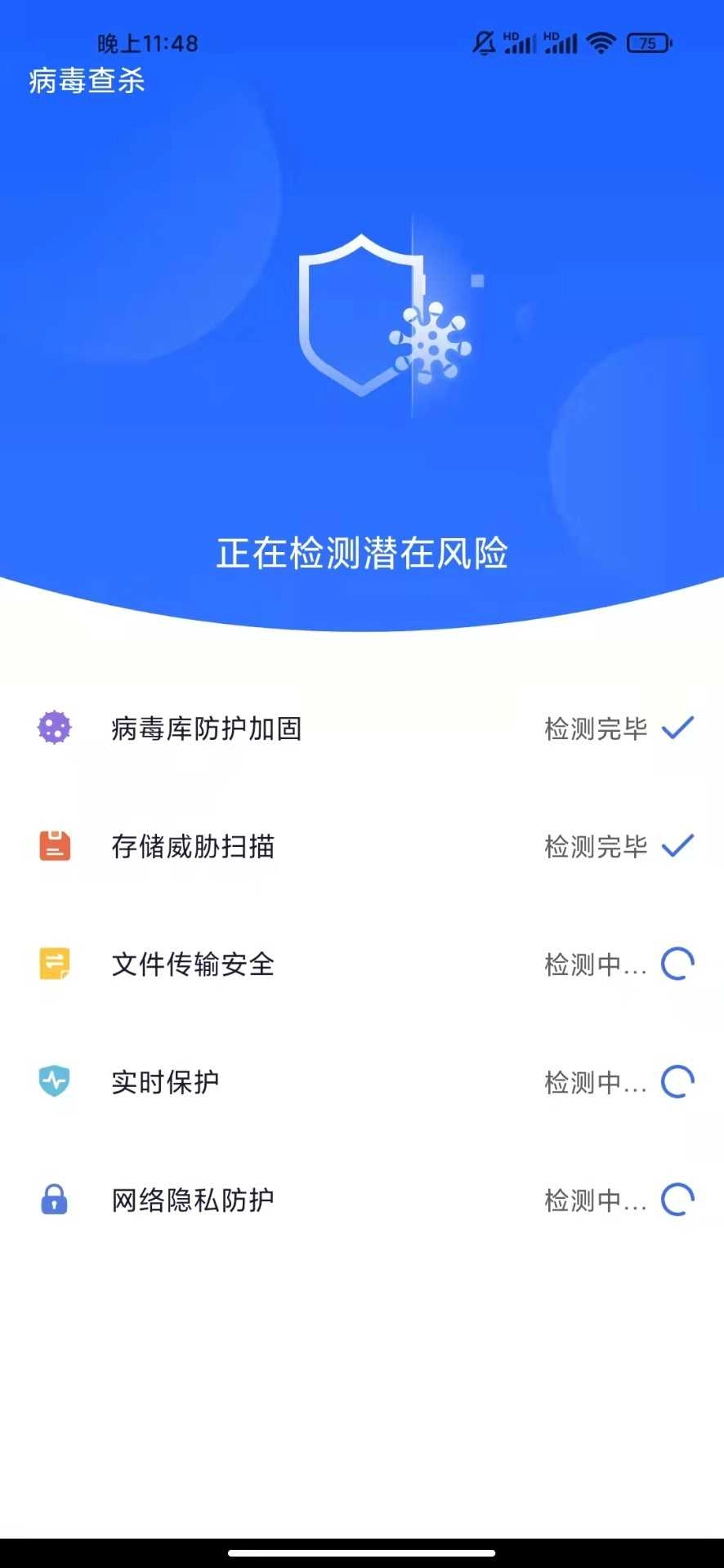This screenshot has width=724, height=1568.
Task: Click the checkmark next to 病毒库防护加固
Action: point(677,728)
